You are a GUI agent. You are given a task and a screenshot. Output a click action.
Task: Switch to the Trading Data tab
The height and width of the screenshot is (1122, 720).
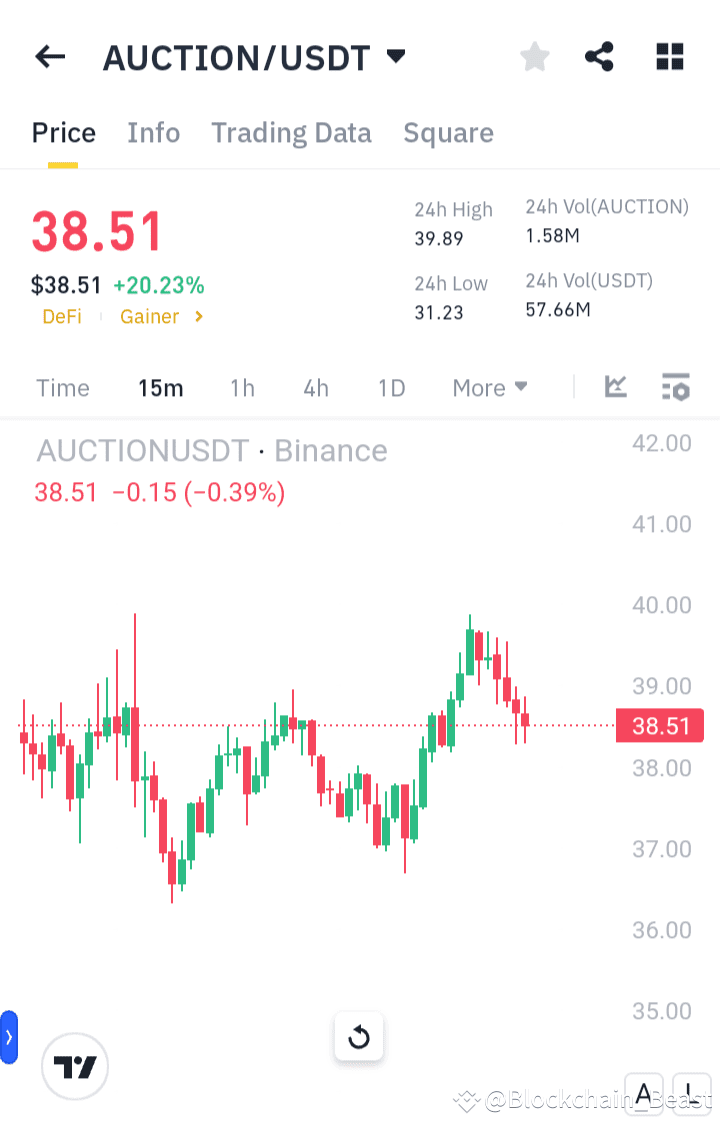291,132
